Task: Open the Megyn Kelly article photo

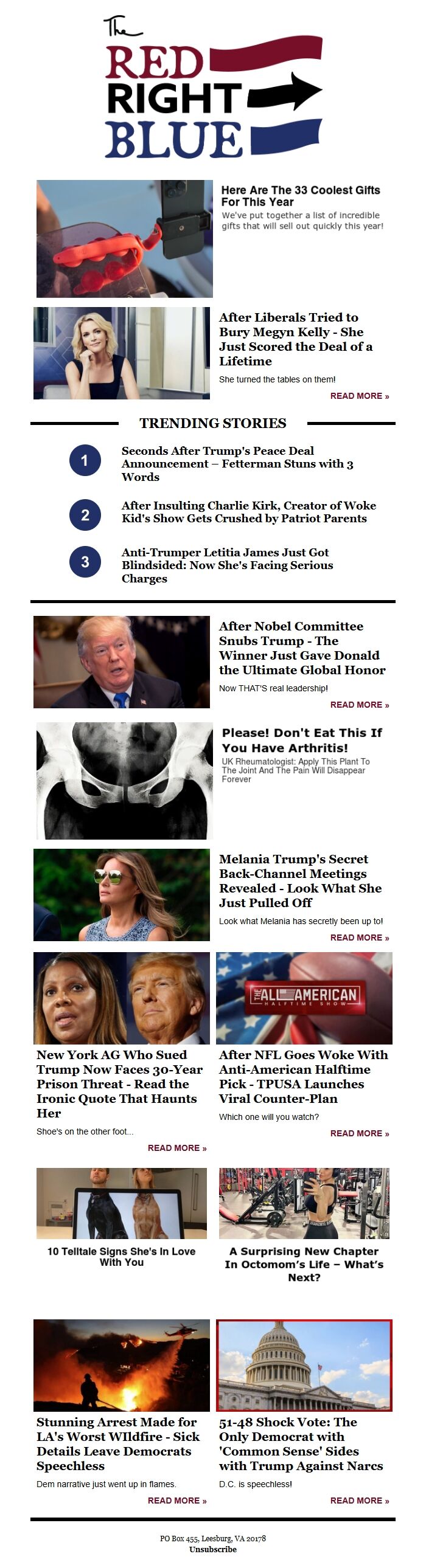Action: pyautogui.click(x=121, y=354)
